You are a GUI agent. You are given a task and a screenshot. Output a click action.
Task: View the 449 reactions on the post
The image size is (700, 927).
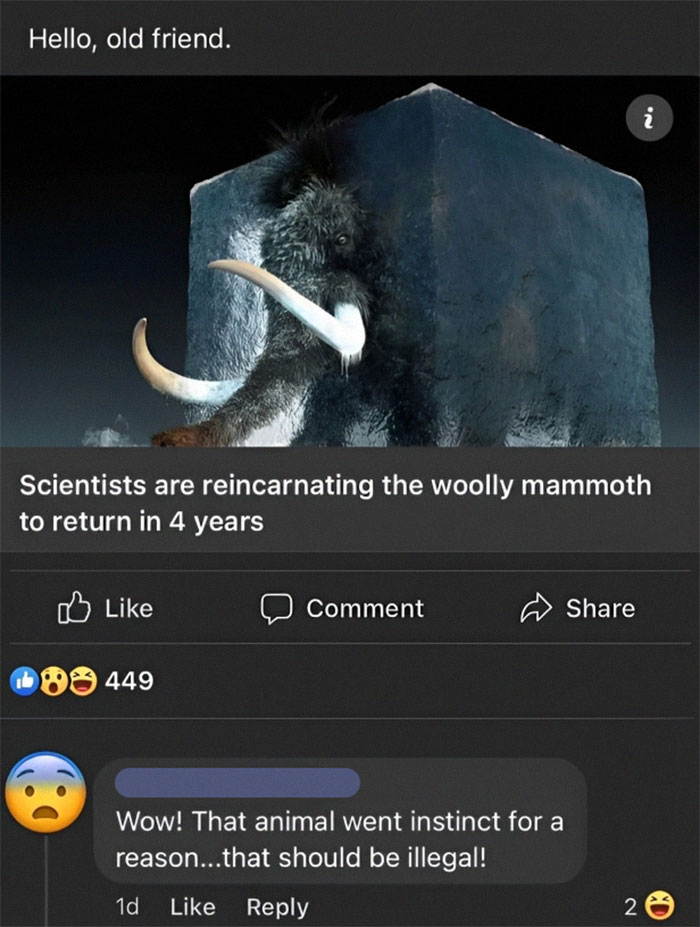[x=82, y=681]
